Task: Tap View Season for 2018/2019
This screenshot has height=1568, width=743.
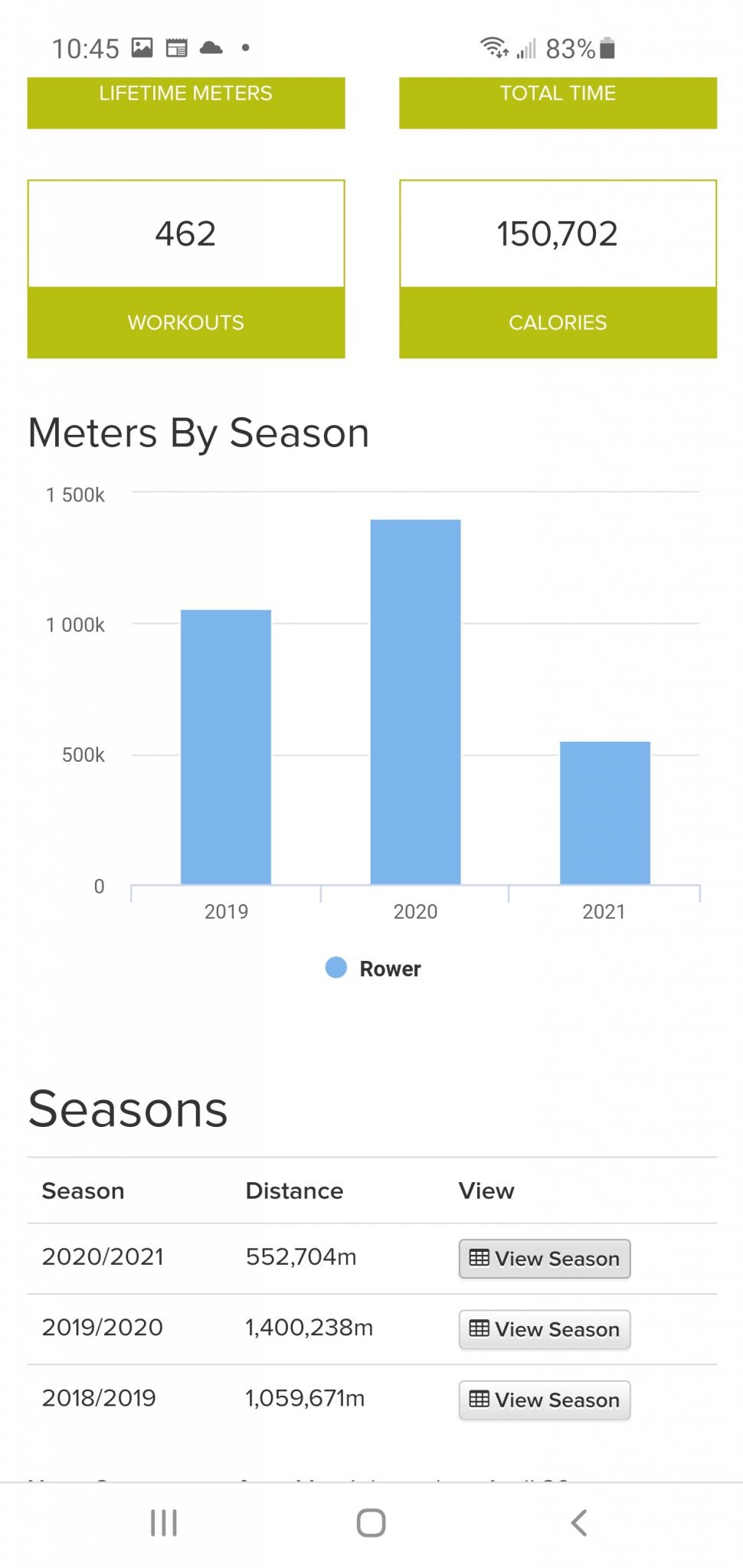Action: coord(545,1400)
